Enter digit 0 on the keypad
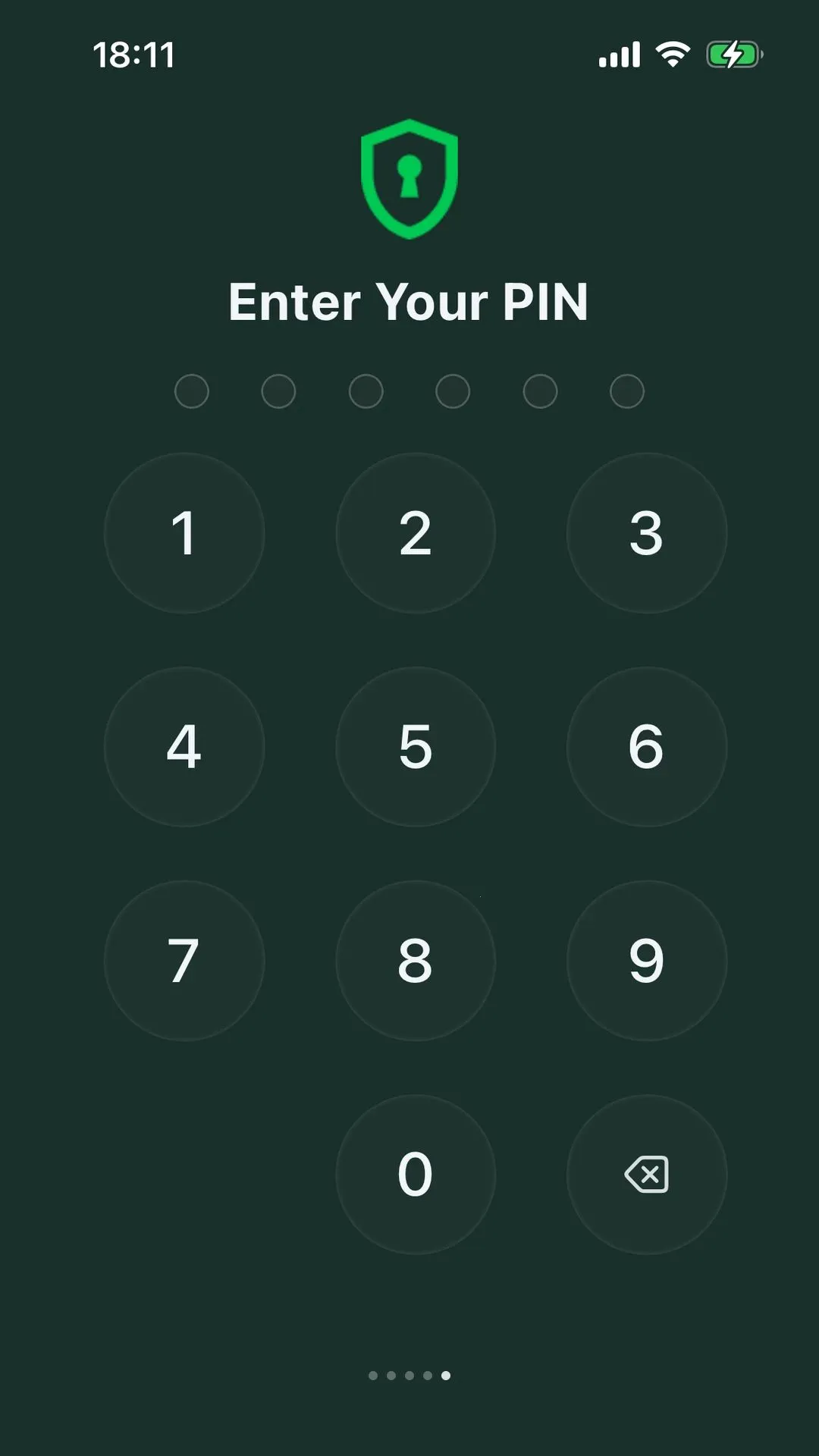 416,1175
